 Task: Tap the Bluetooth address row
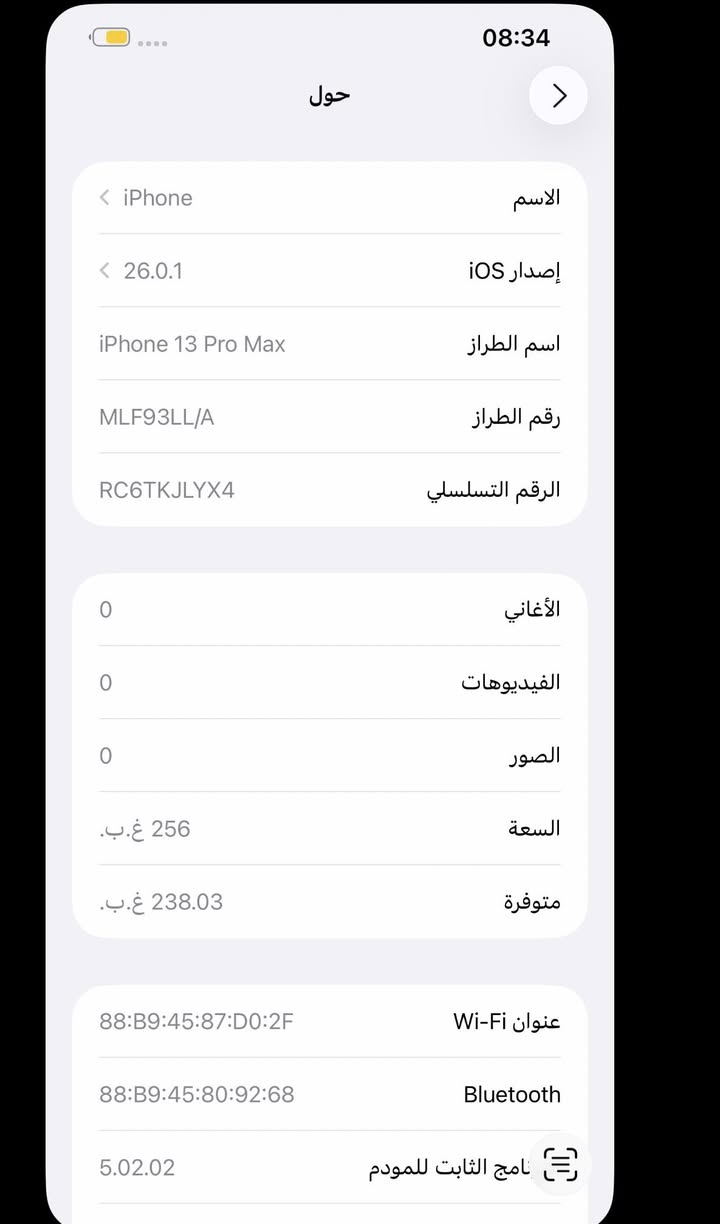tap(328, 1094)
